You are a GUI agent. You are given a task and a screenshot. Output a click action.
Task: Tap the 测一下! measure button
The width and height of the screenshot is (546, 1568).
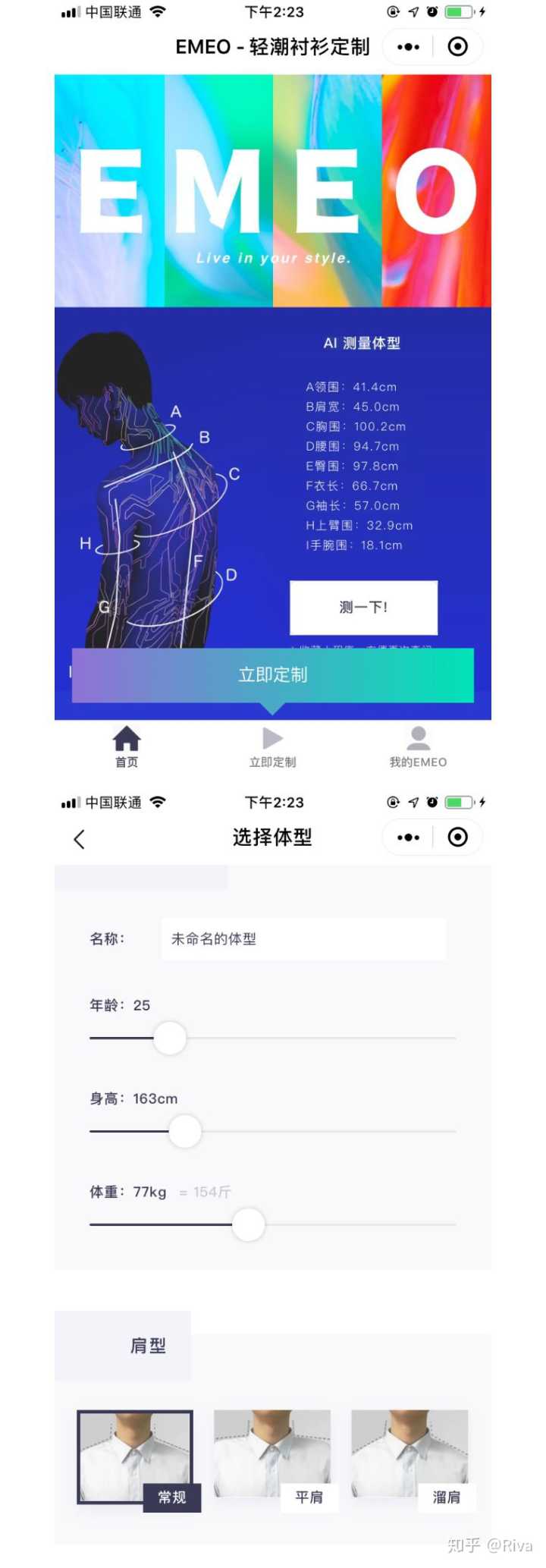(363, 607)
